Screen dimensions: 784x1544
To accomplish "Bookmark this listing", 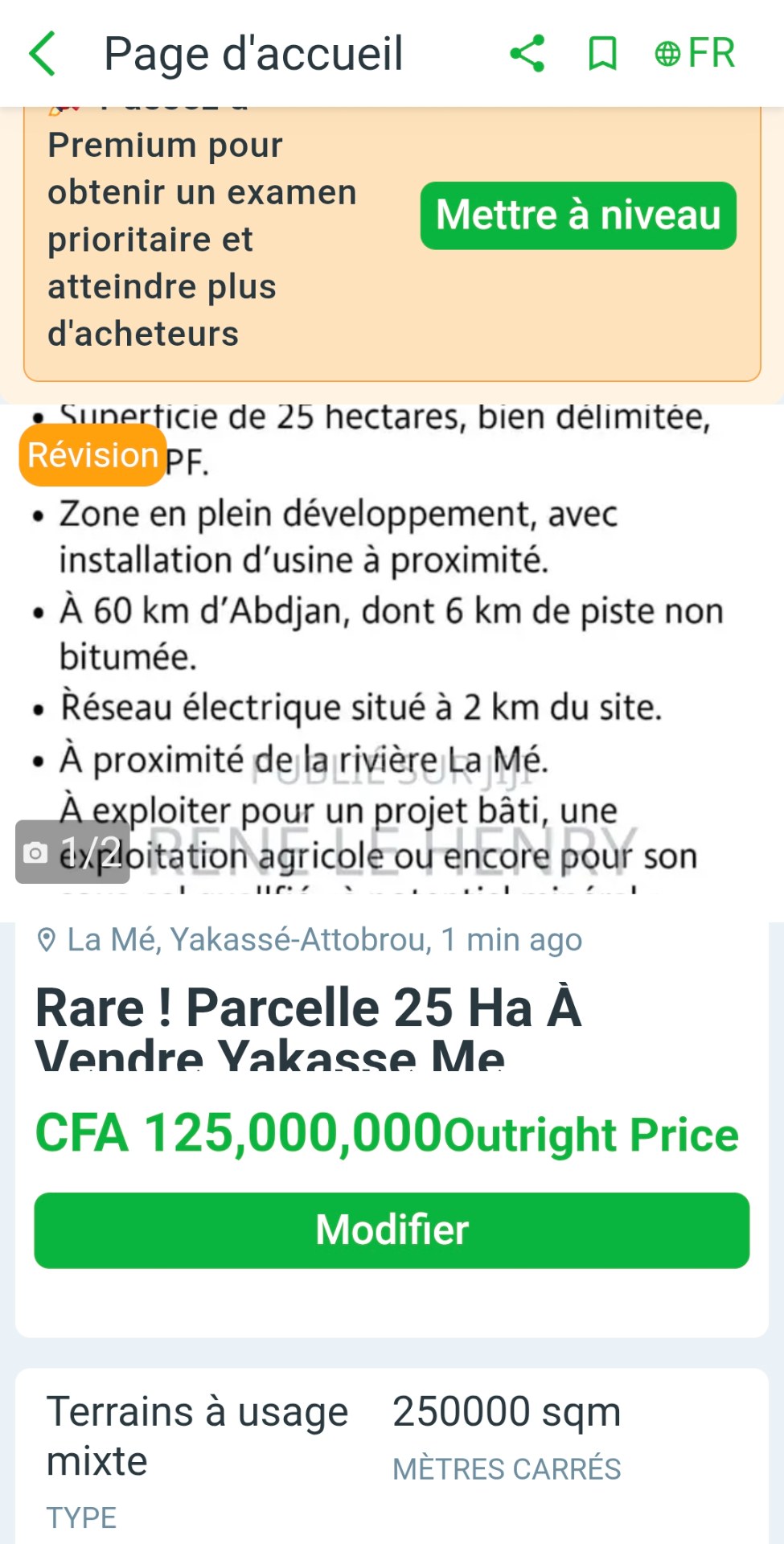I will 602,54.
